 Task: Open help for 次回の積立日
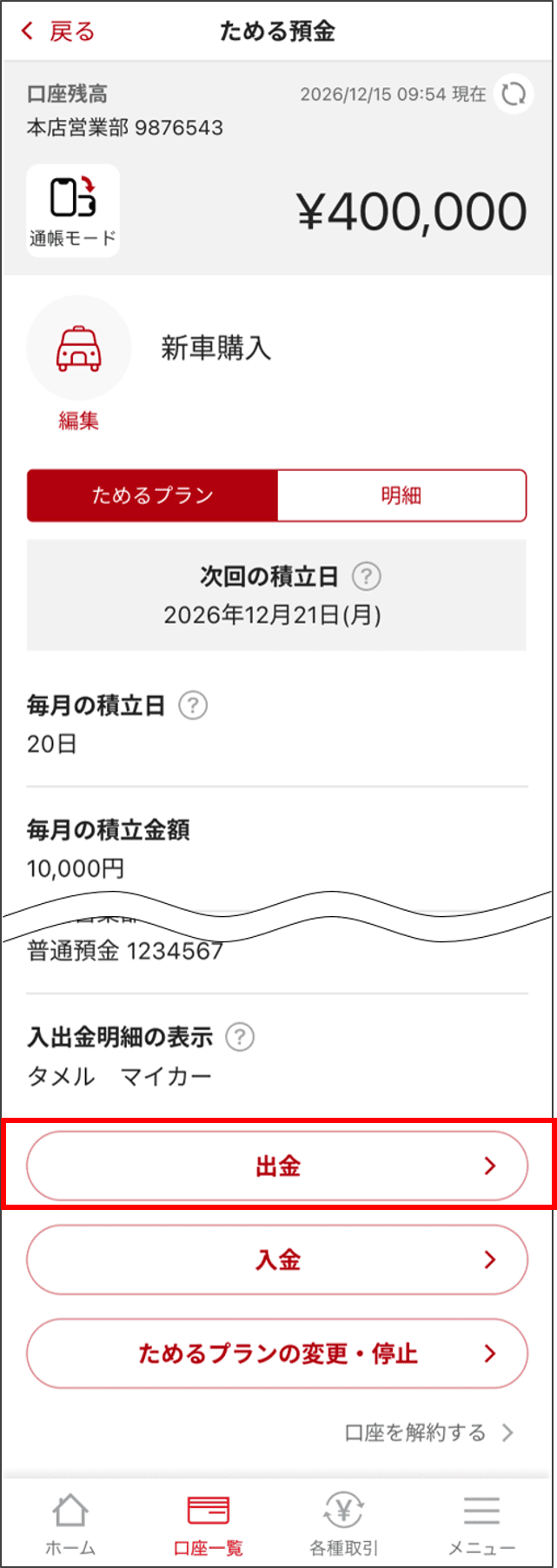coord(367,576)
